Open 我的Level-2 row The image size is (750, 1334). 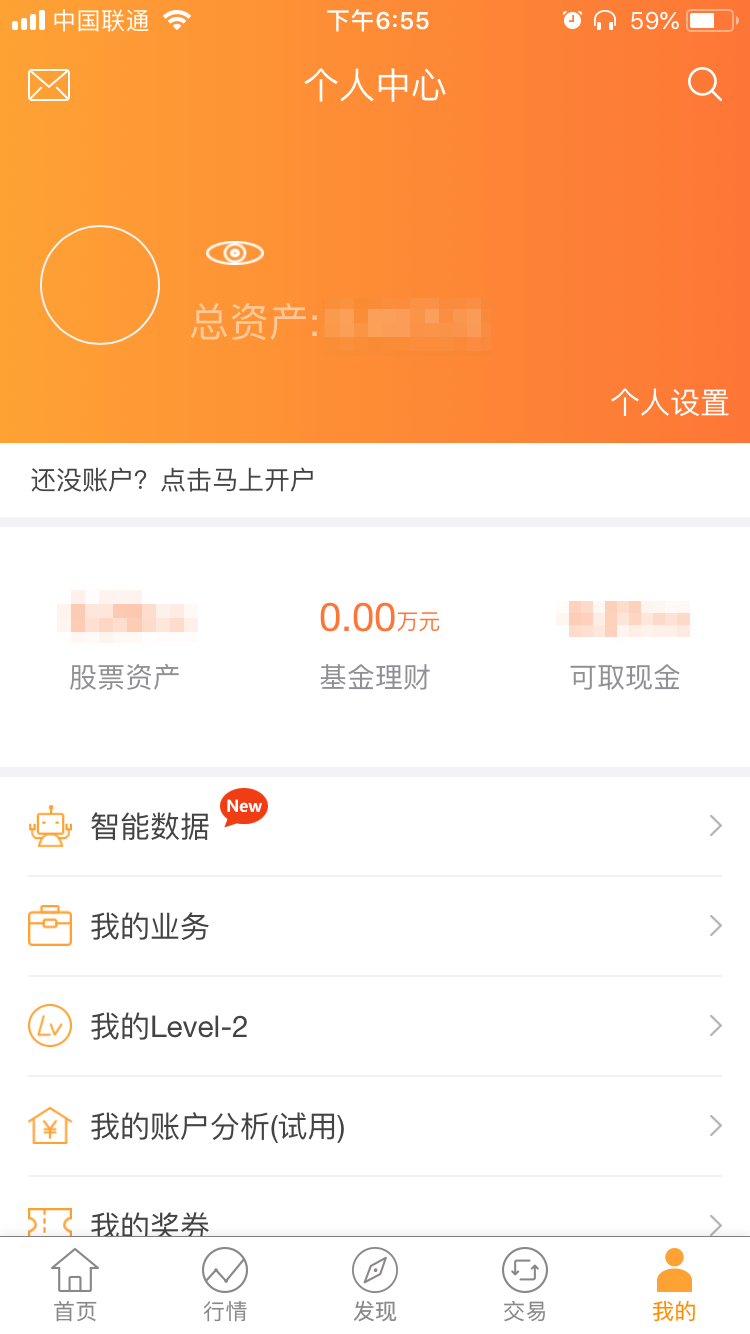pos(375,1026)
